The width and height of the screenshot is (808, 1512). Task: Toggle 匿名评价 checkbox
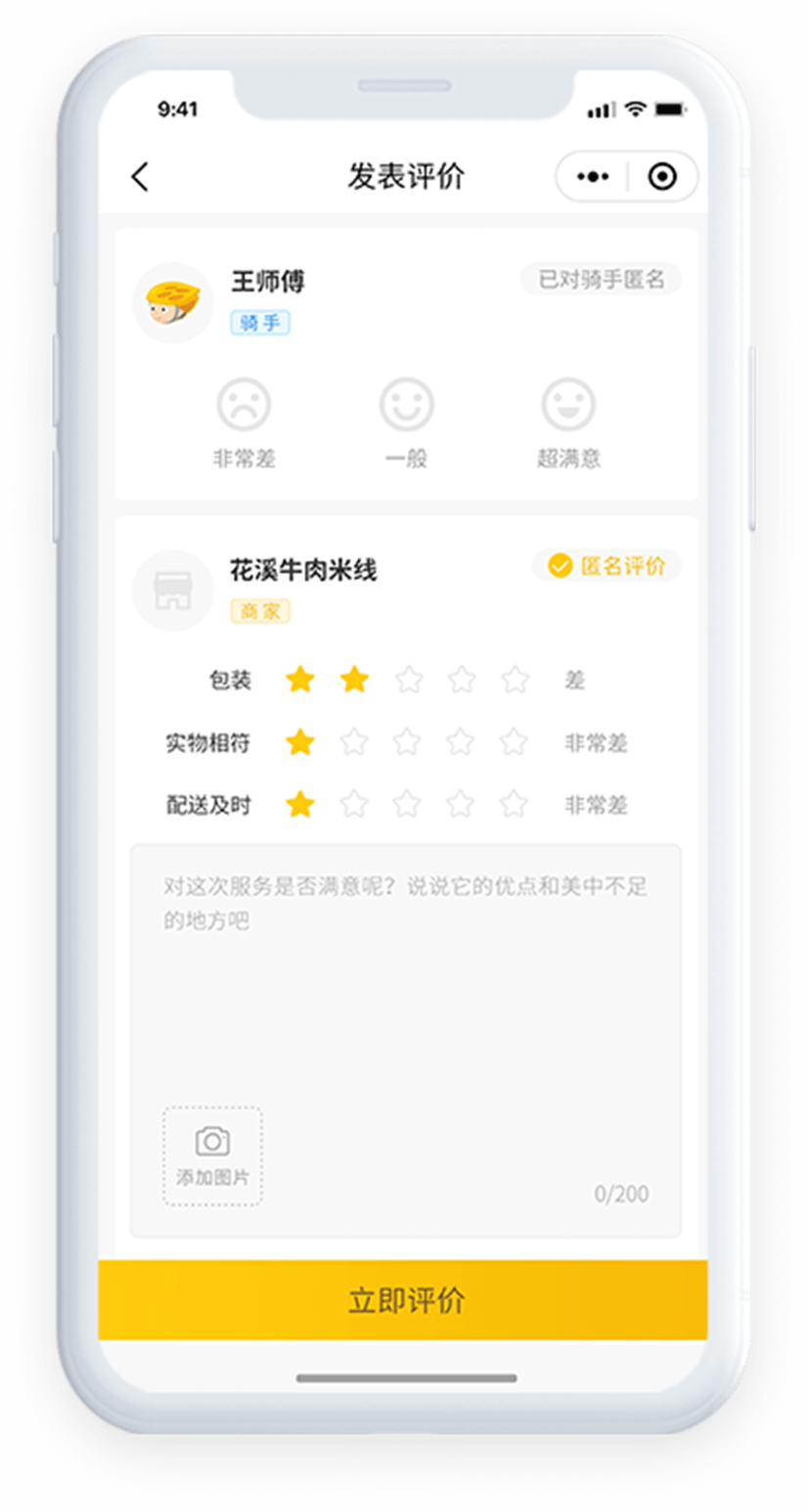click(x=560, y=565)
